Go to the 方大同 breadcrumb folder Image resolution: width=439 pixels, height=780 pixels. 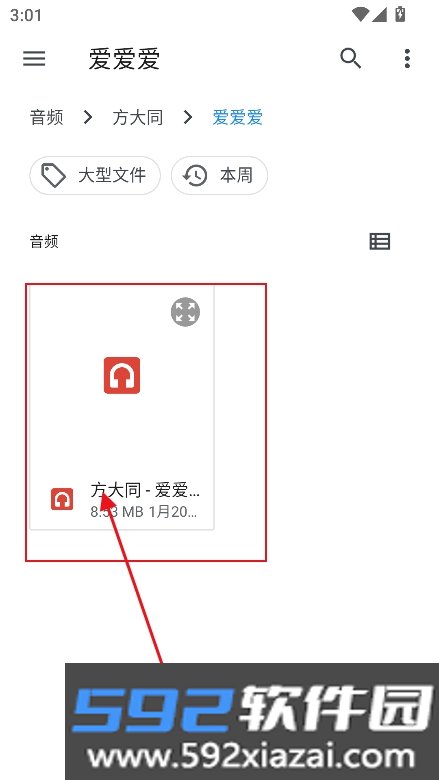pos(138,118)
